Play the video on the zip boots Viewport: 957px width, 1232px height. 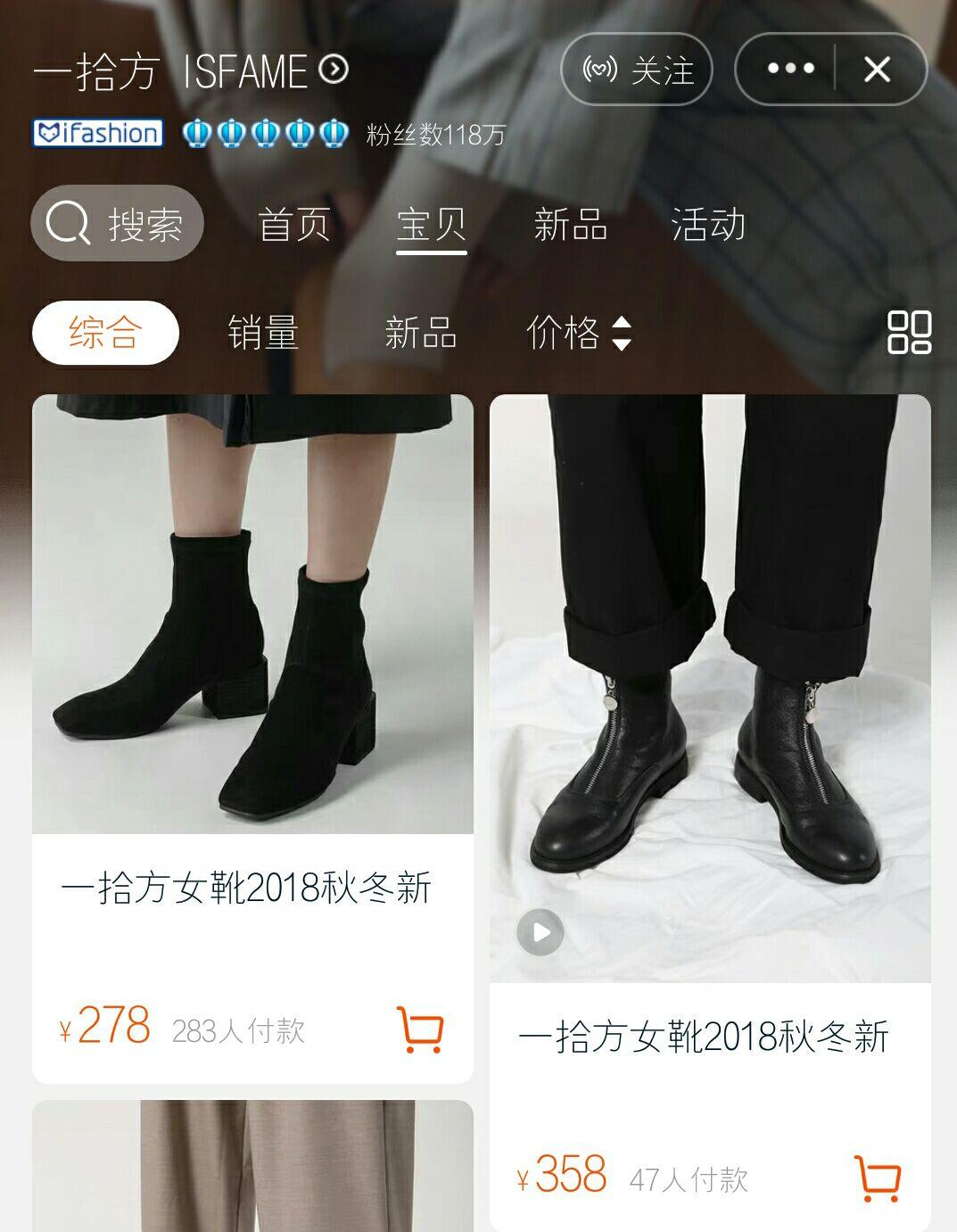point(540,932)
